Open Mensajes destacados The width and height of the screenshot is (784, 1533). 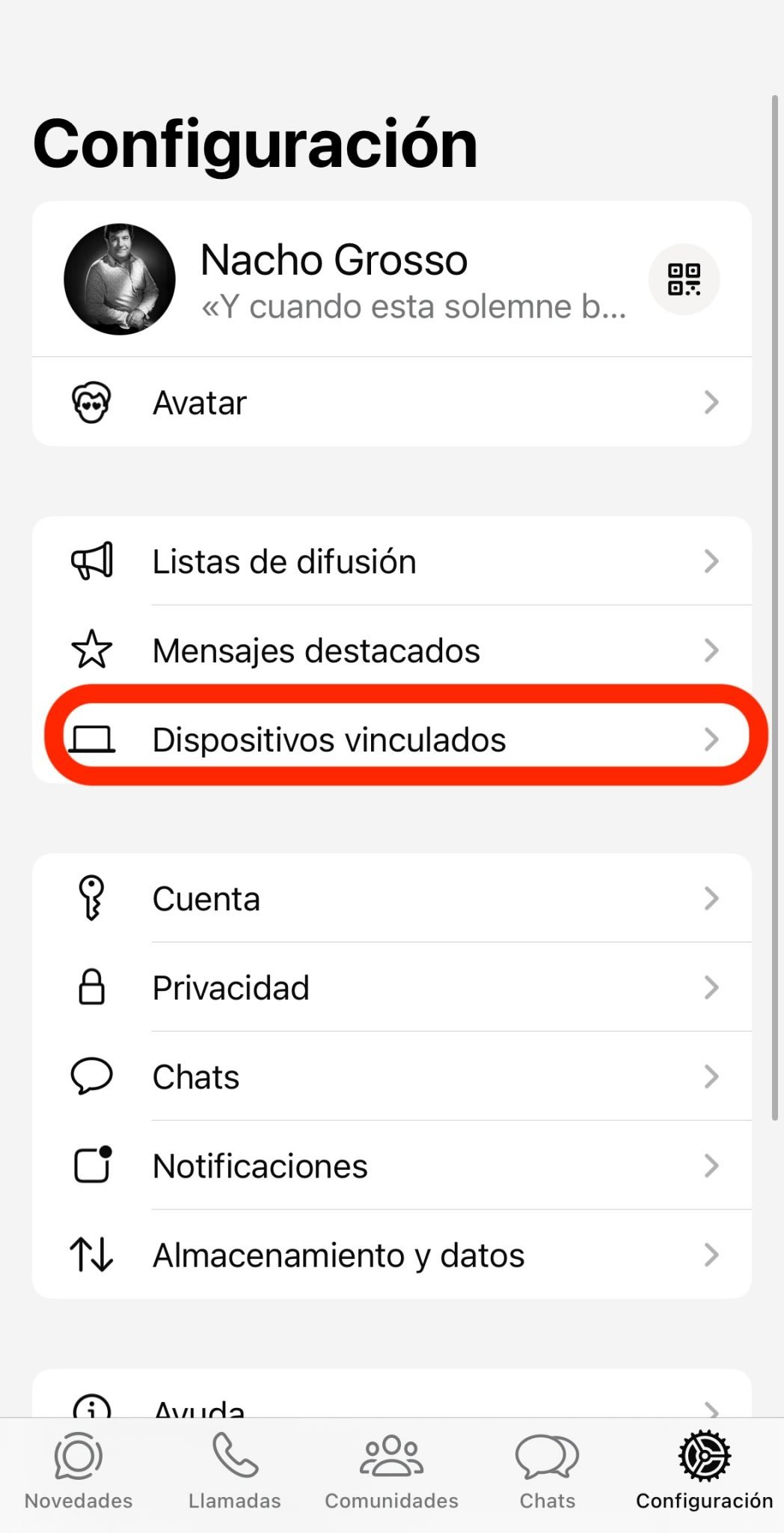pyautogui.click(x=316, y=650)
